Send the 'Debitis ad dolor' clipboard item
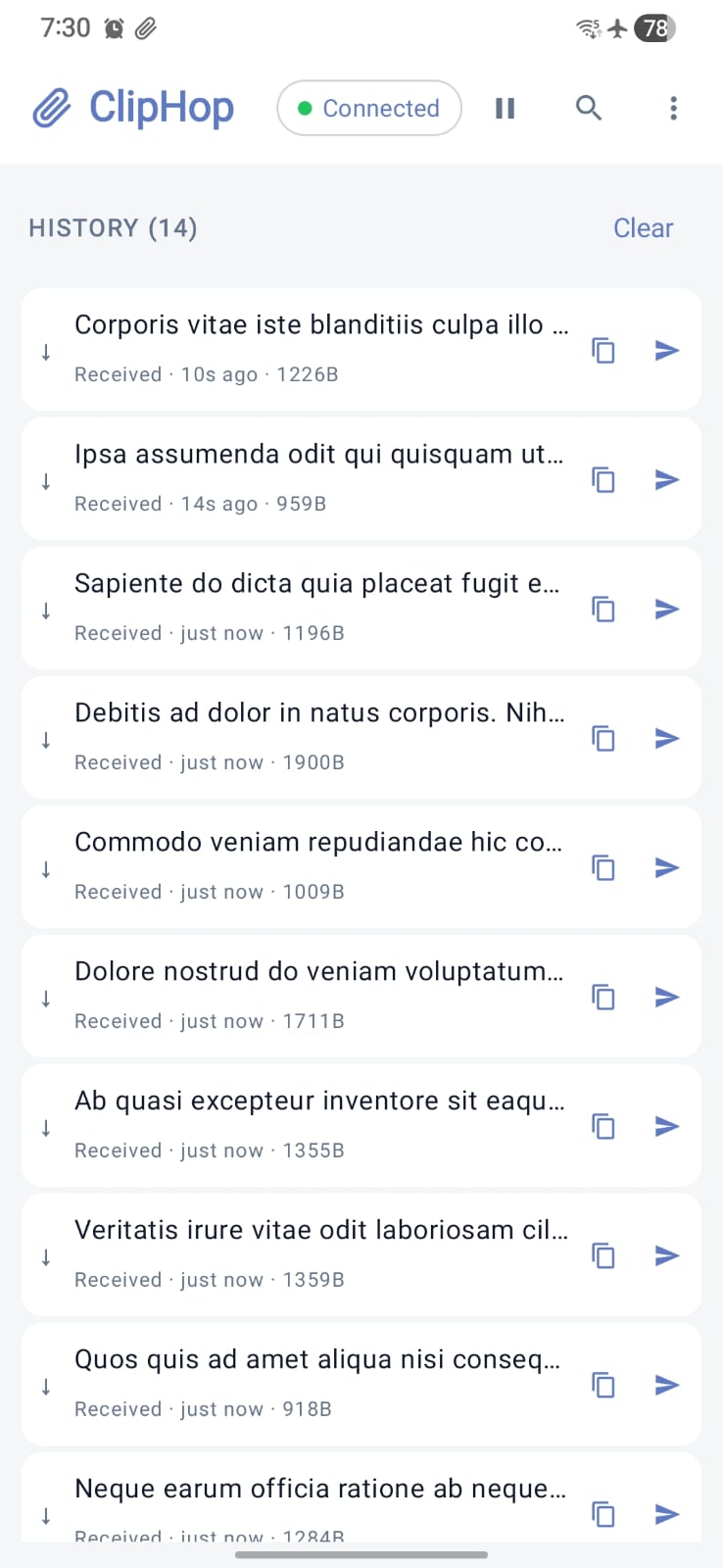The image size is (723, 1568). 666,738
